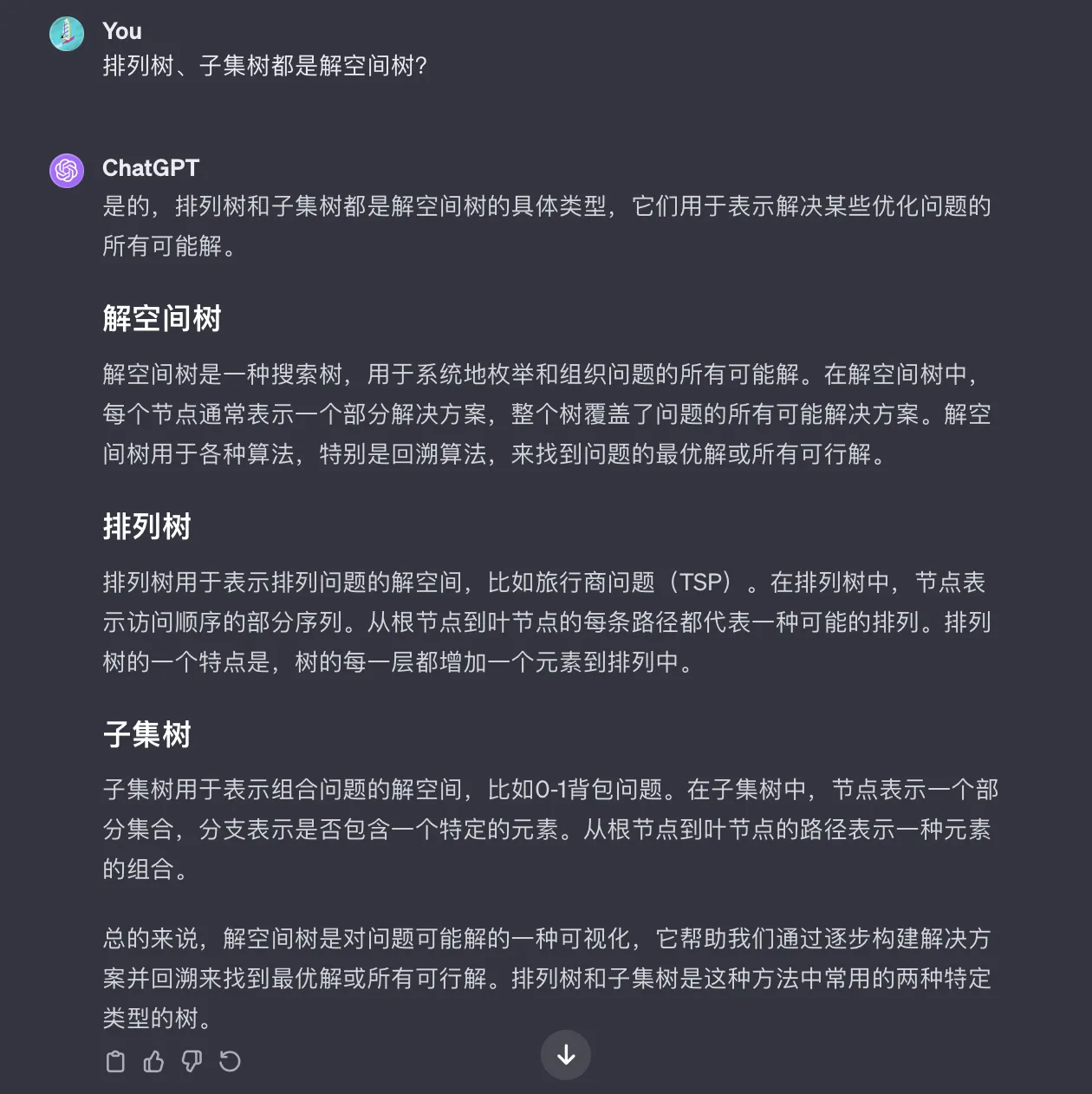Jump to bottom with the down arrow
Viewport: 1092px width, 1094px height.
point(566,1055)
